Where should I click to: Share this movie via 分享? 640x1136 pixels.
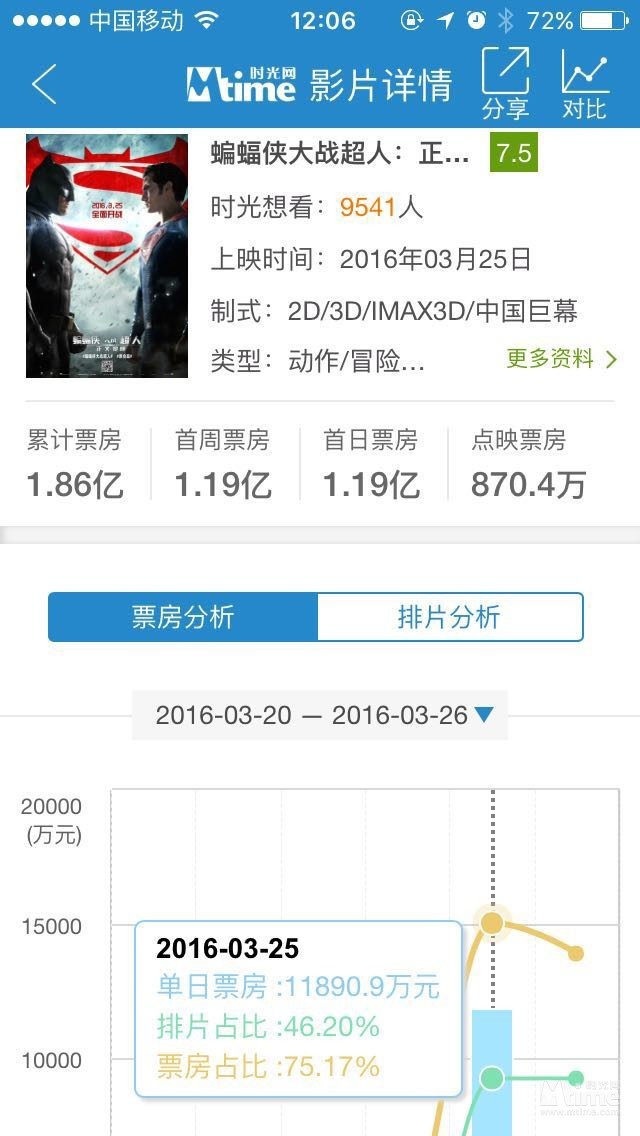(505, 84)
